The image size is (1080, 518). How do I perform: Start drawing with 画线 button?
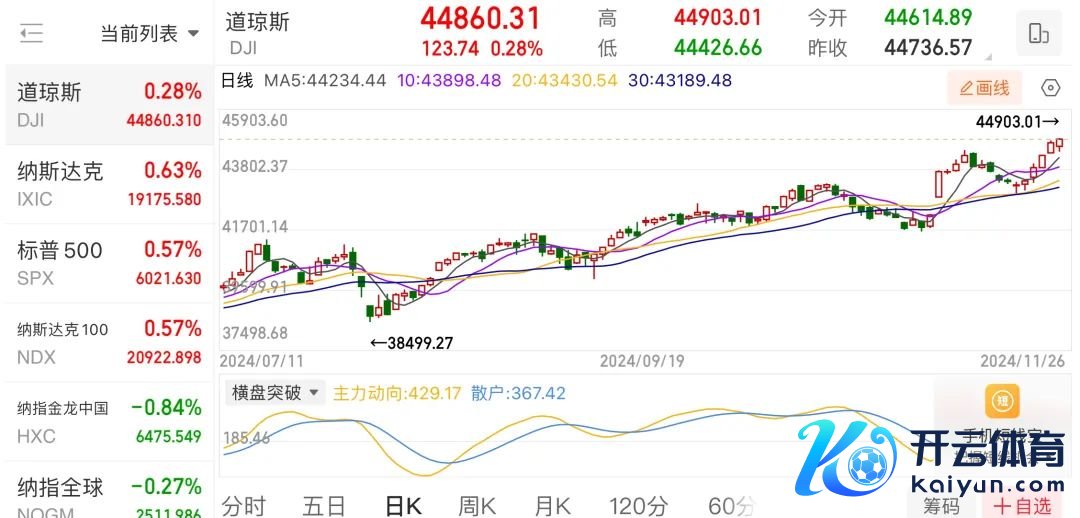click(985, 89)
